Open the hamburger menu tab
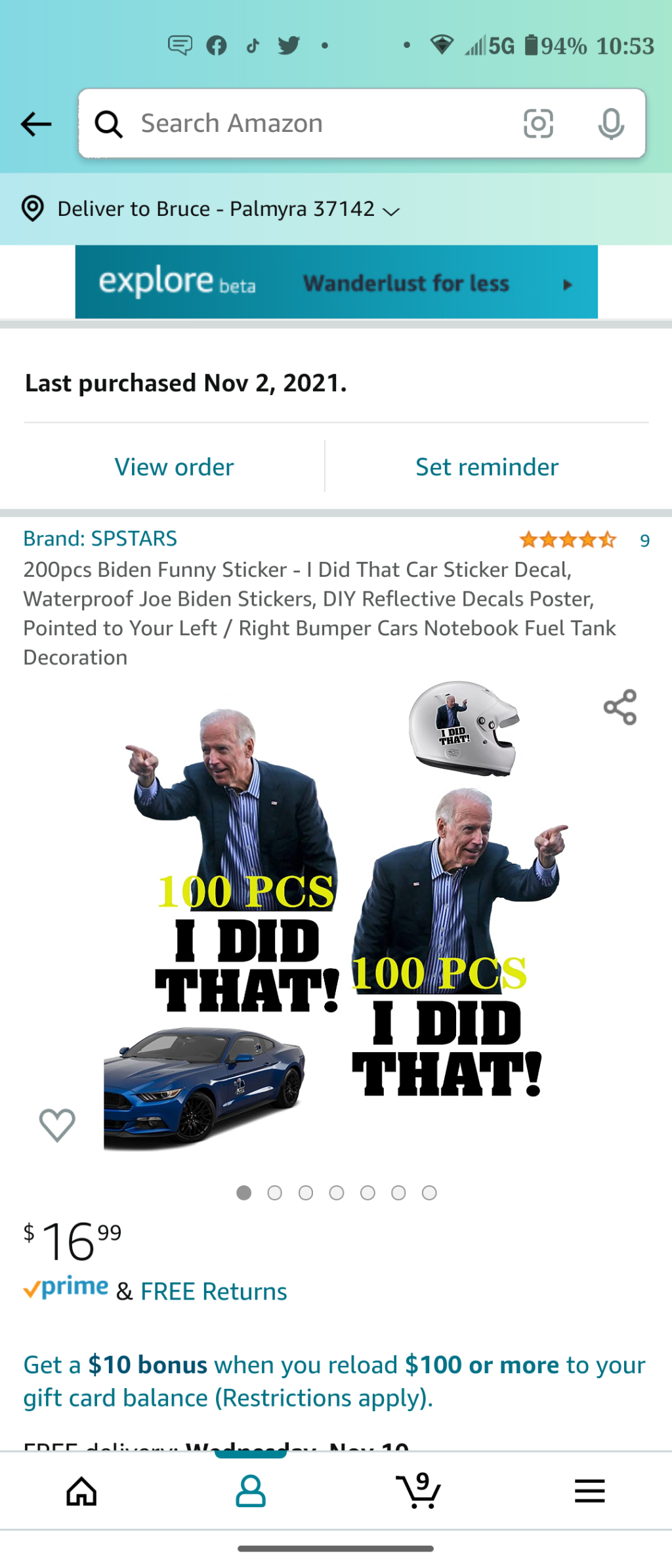This screenshot has width=672, height=1568. [x=589, y=1491]
